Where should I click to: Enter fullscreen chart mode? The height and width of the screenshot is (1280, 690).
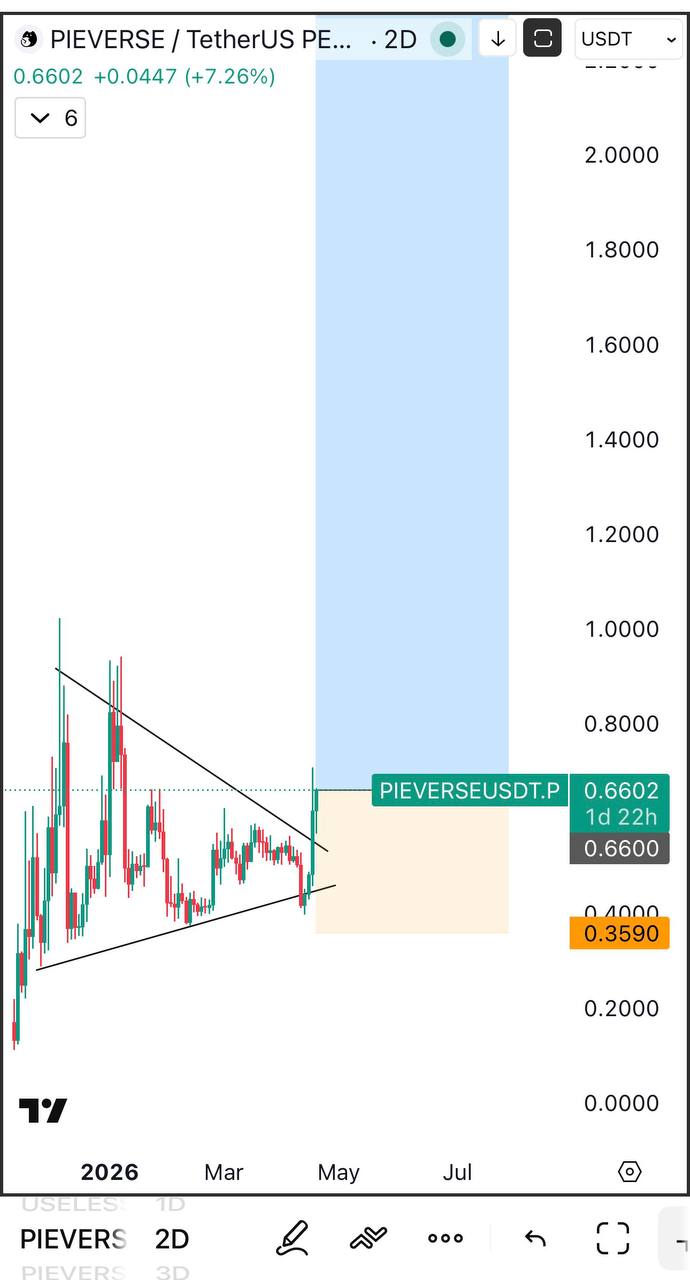[612, 1238]
